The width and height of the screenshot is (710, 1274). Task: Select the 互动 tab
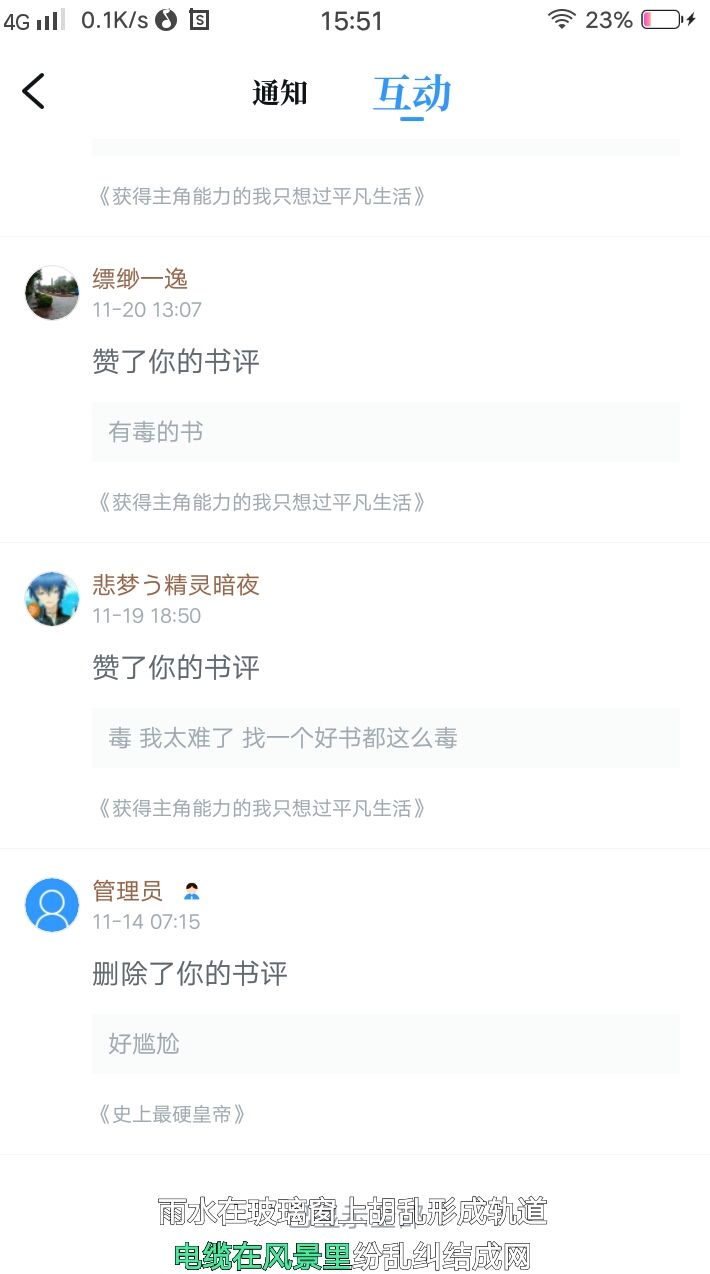412,93
